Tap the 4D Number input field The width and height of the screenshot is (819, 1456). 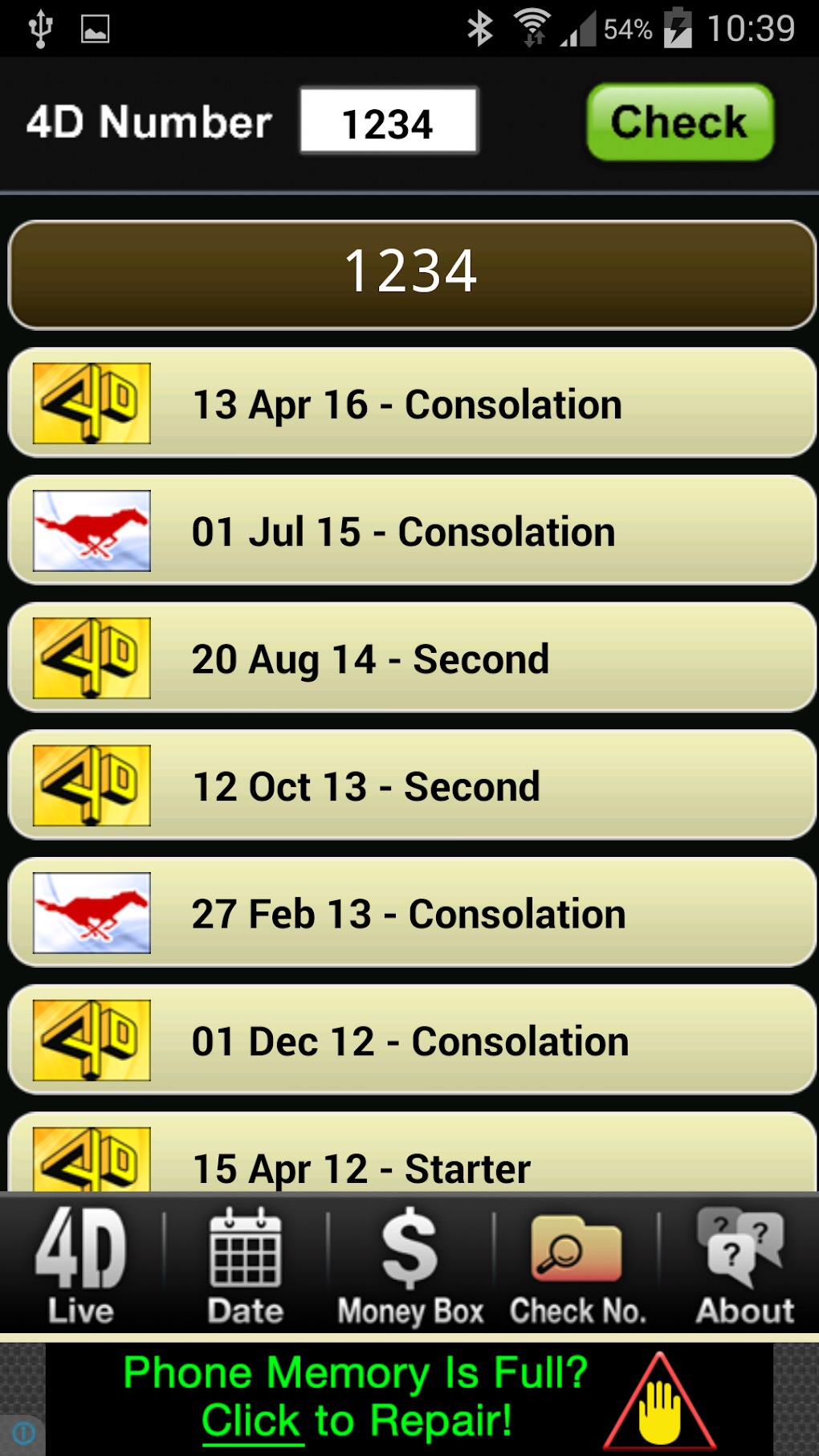(389, 121)
